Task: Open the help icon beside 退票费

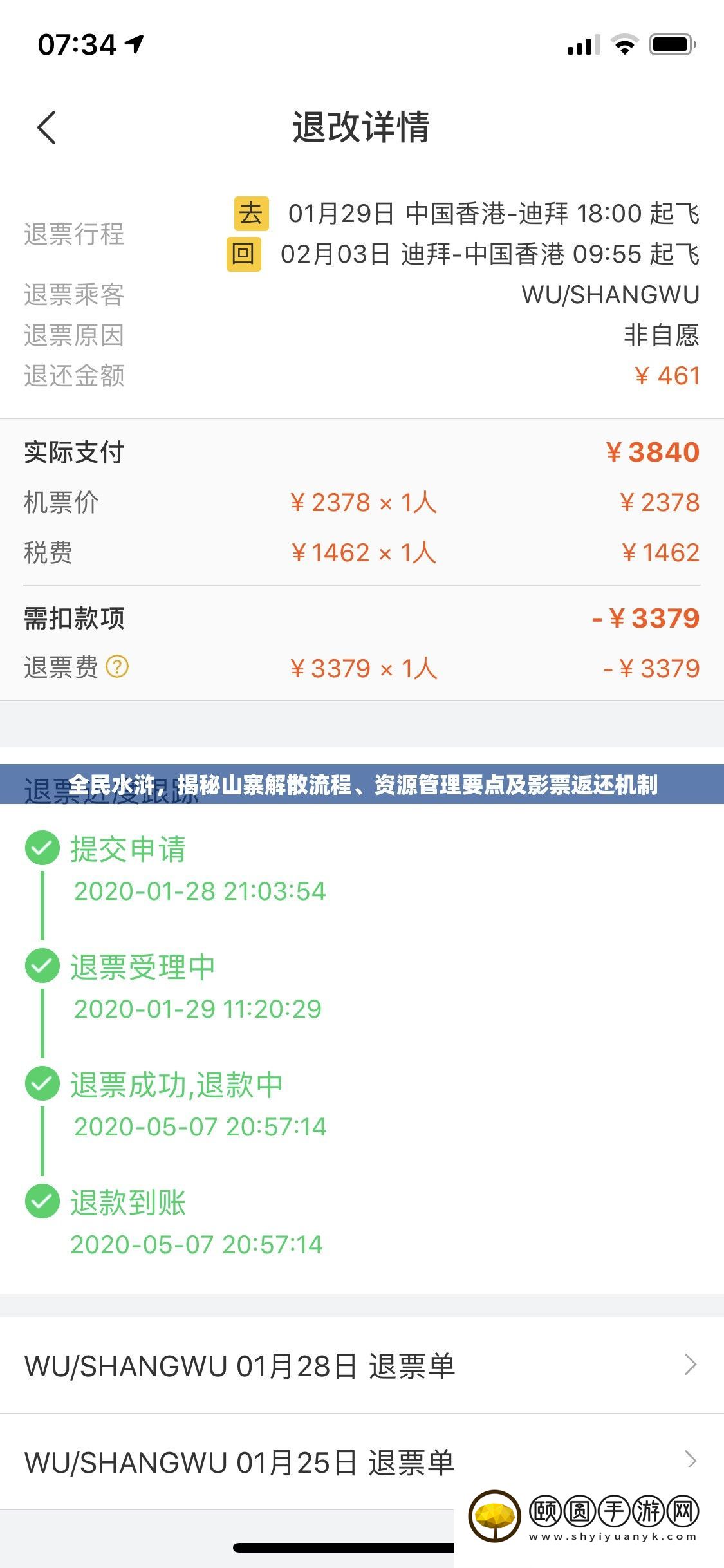Action: pyautogui.click(x=117, y=667)
